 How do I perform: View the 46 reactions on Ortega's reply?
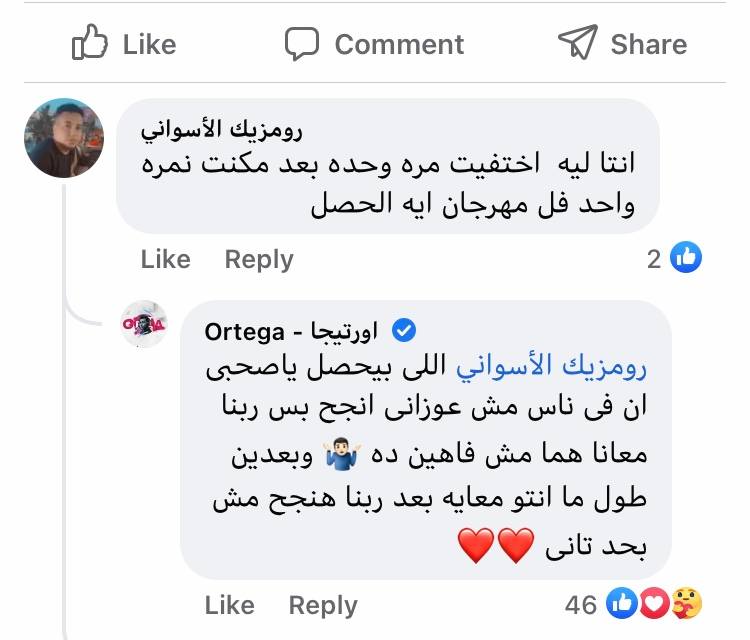(634, 604)
